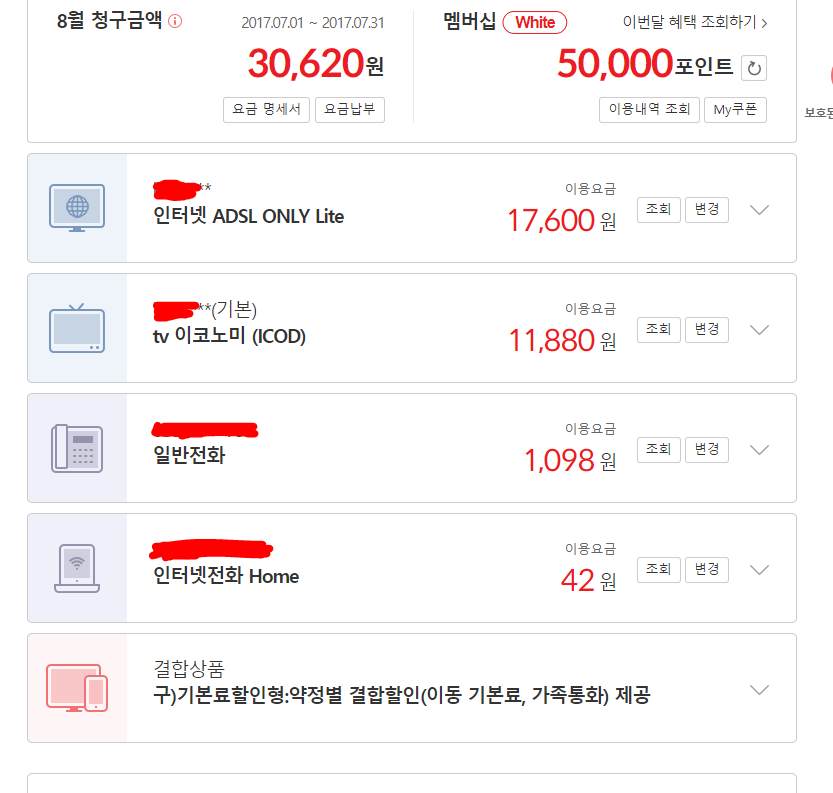Screen dimensions: 833x793
Task: Tap the info icon next to 8월 청구금액
Action: coord(176,22)
